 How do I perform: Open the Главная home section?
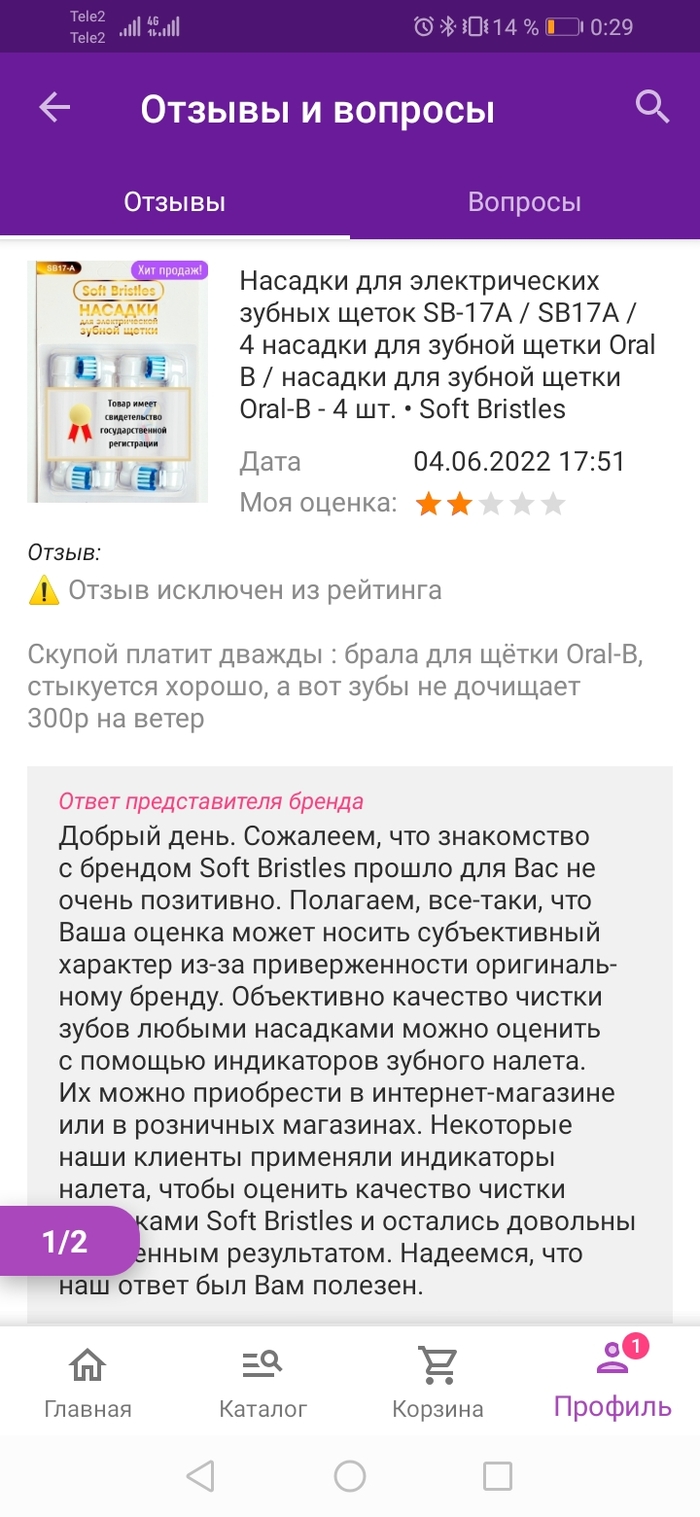pyautogui.click(x=88, y=1382)
